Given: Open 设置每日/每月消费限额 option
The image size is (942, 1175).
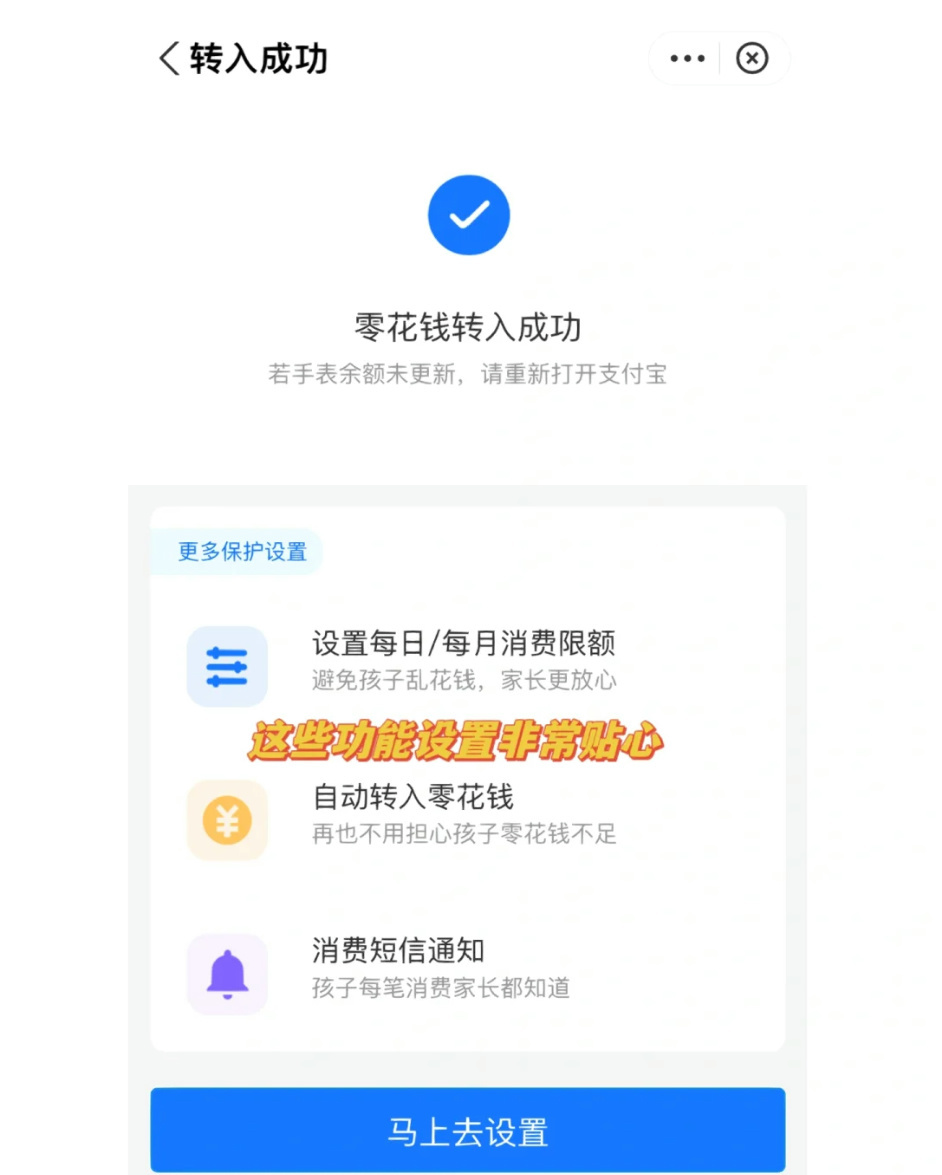Looking at the screenshot, I should tap(463, 660).
